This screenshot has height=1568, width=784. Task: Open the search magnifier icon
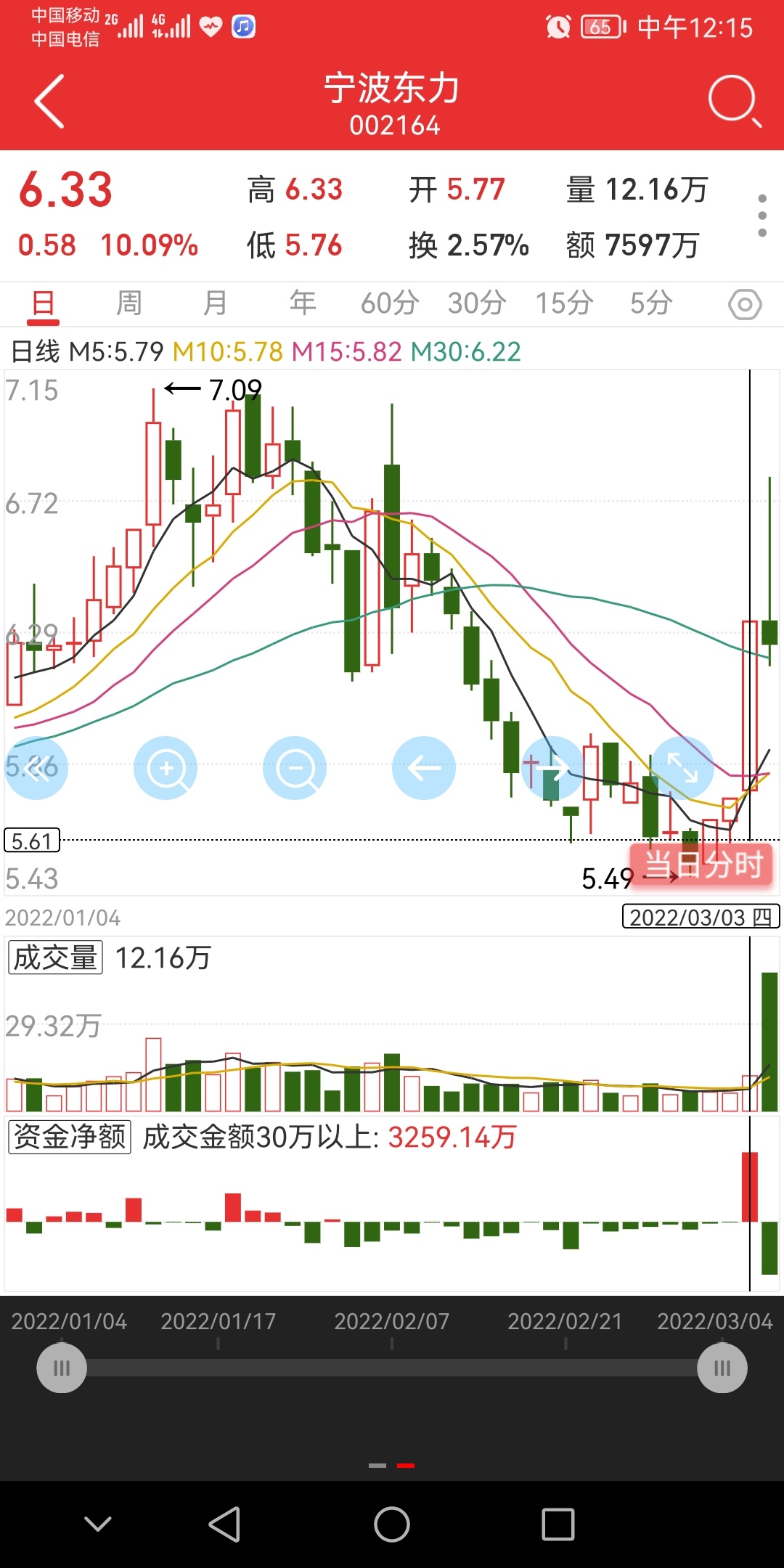[735, 102]
